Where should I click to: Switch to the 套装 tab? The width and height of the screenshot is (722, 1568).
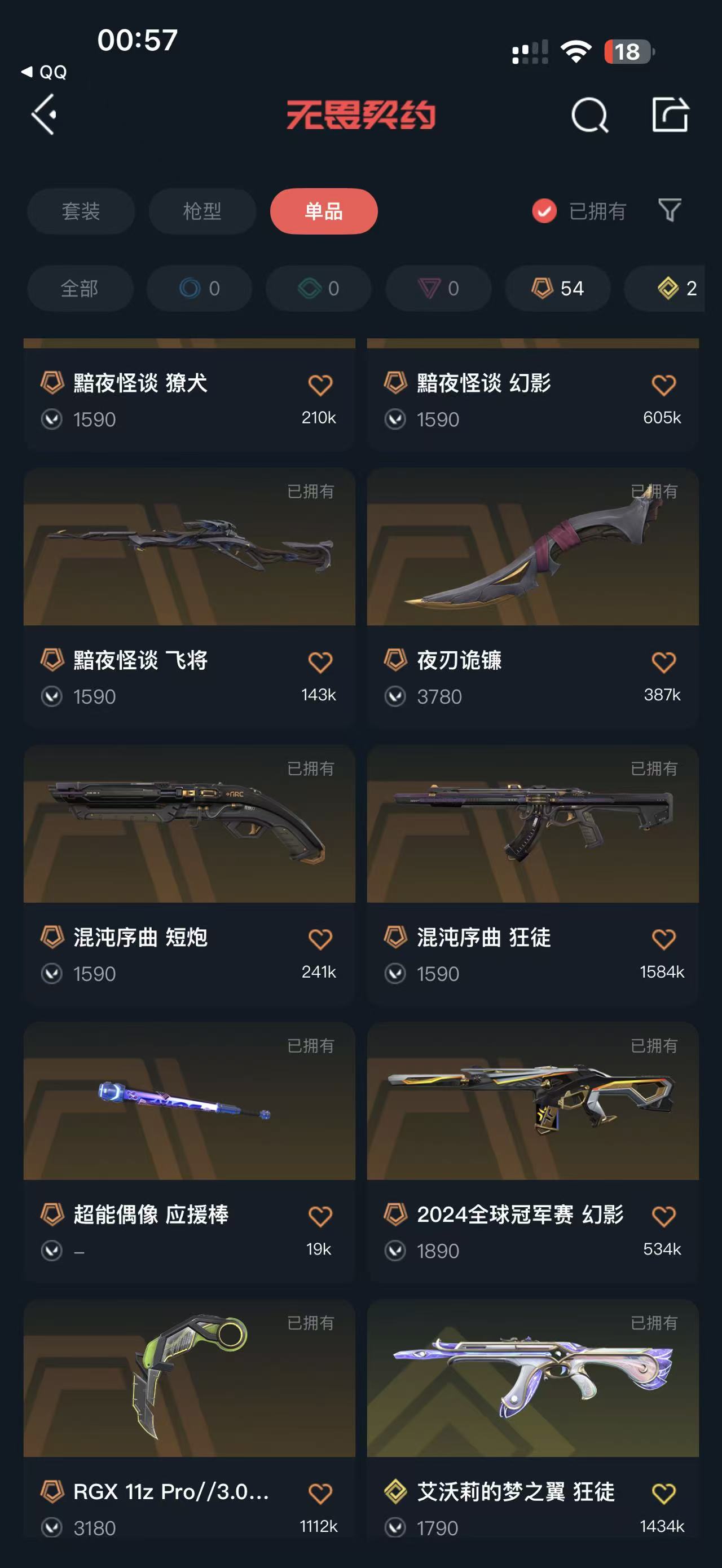[81, 211]
